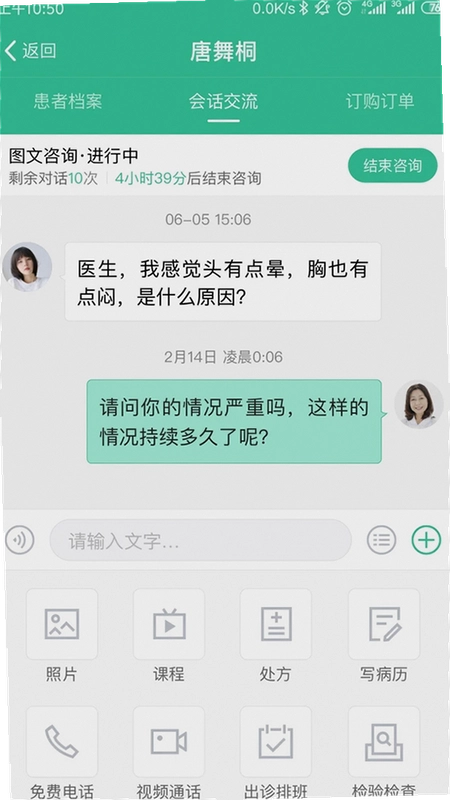Viewport: 450px width, 800px height.
Task: End the consultation with 结束咨询
Action: pyautogui.click(x=392, y=165)
